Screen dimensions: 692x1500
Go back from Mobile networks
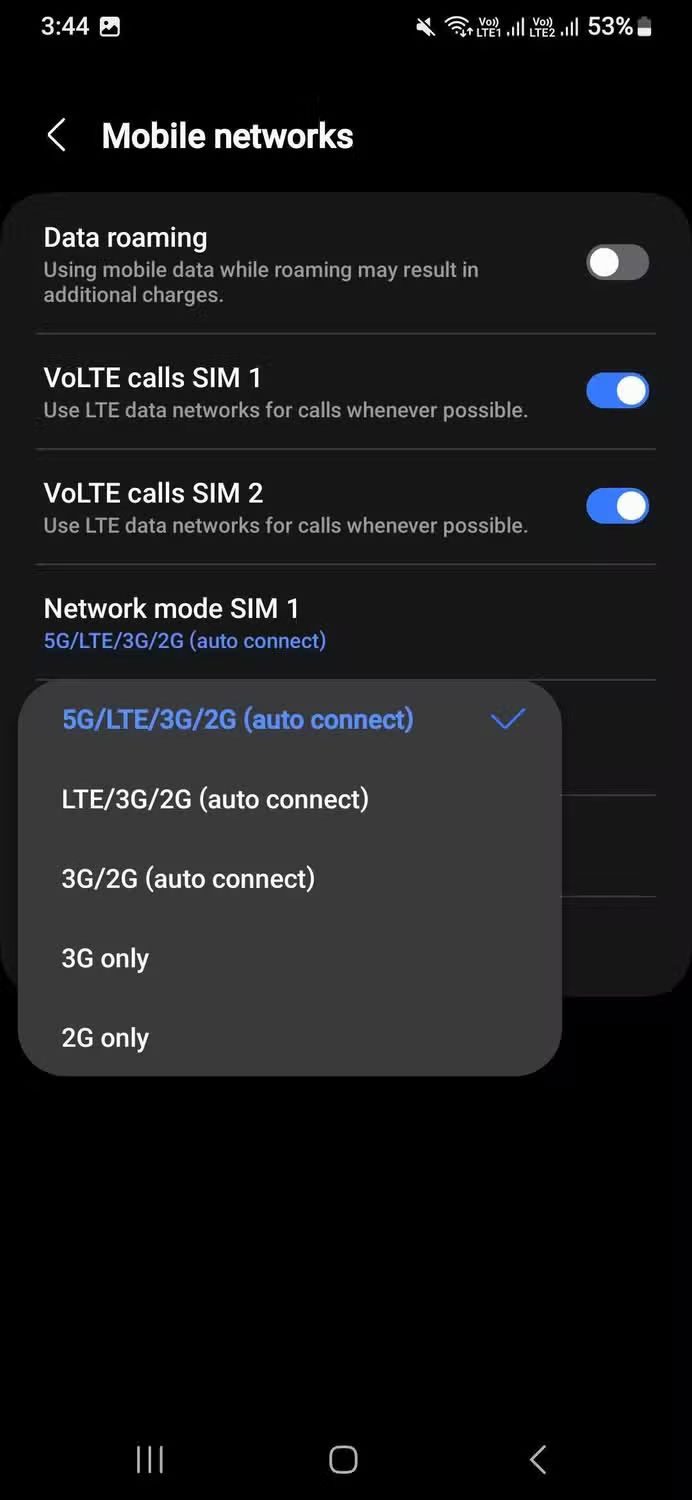pos(57,136)
